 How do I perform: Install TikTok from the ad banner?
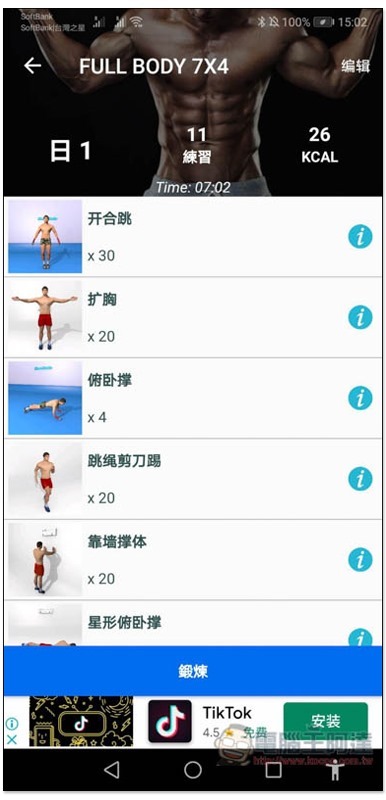pyautogui.click(x=325, y=721)
